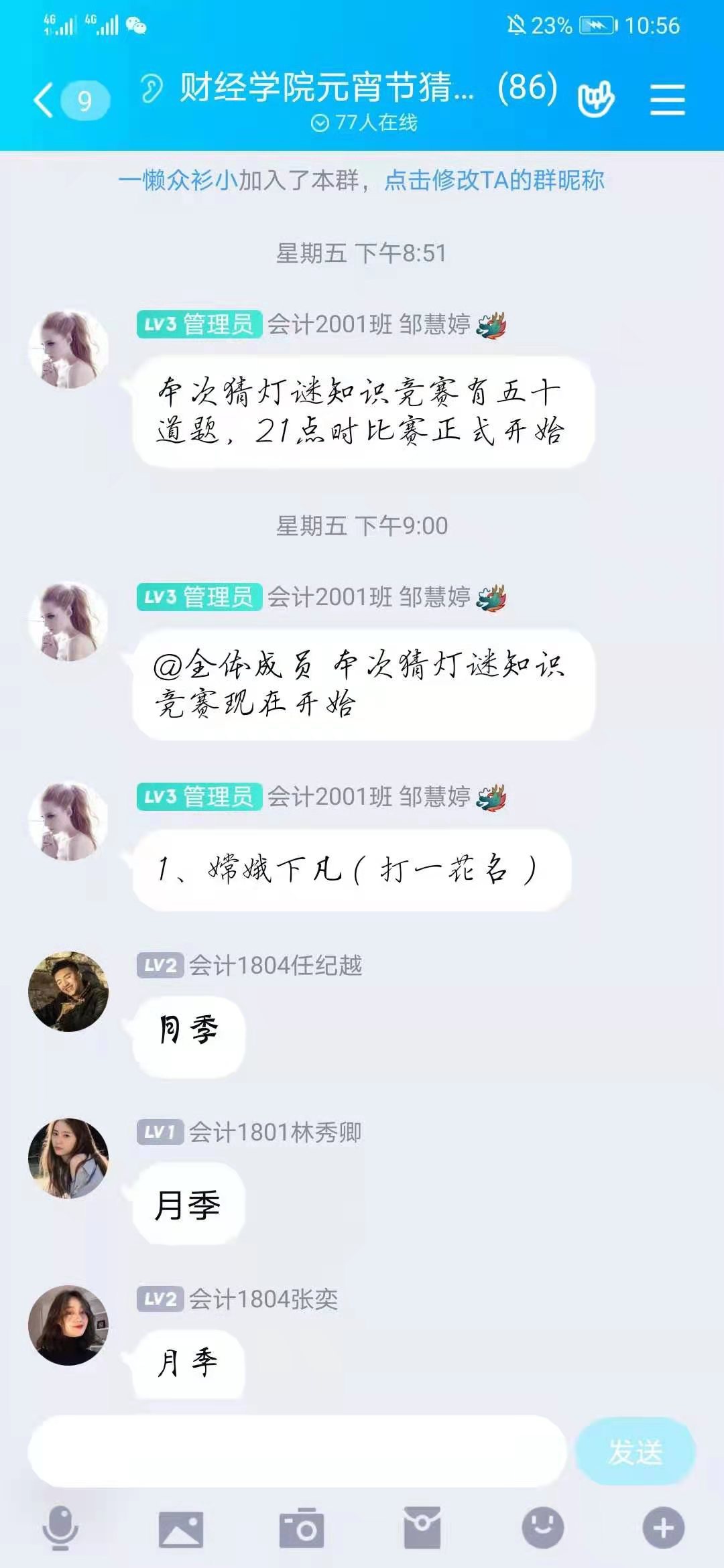Viewport: 724px width, 1568px height.
Task: Expand more options with the plus icon
Action: [x=663, y=1528]
